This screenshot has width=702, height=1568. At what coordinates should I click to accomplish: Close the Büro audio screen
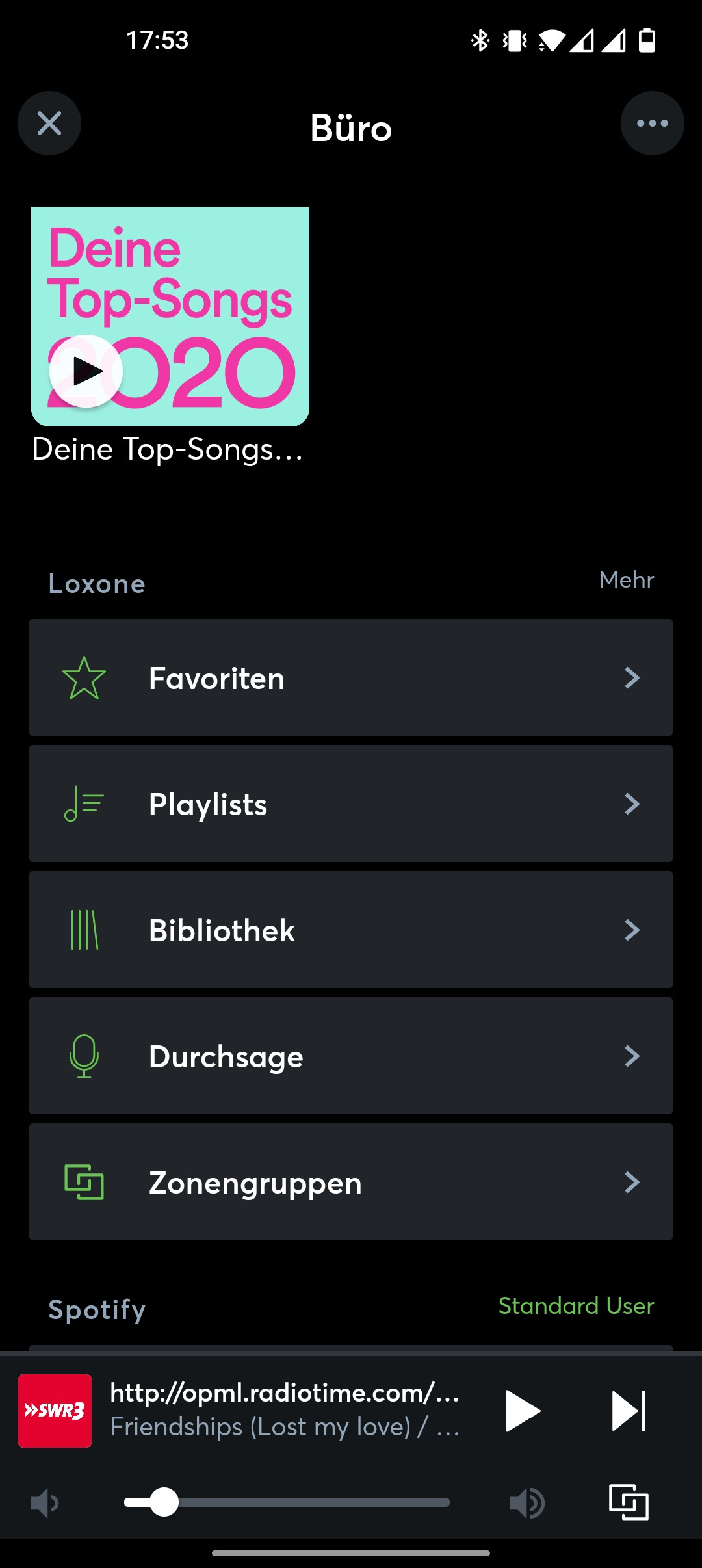49,124
